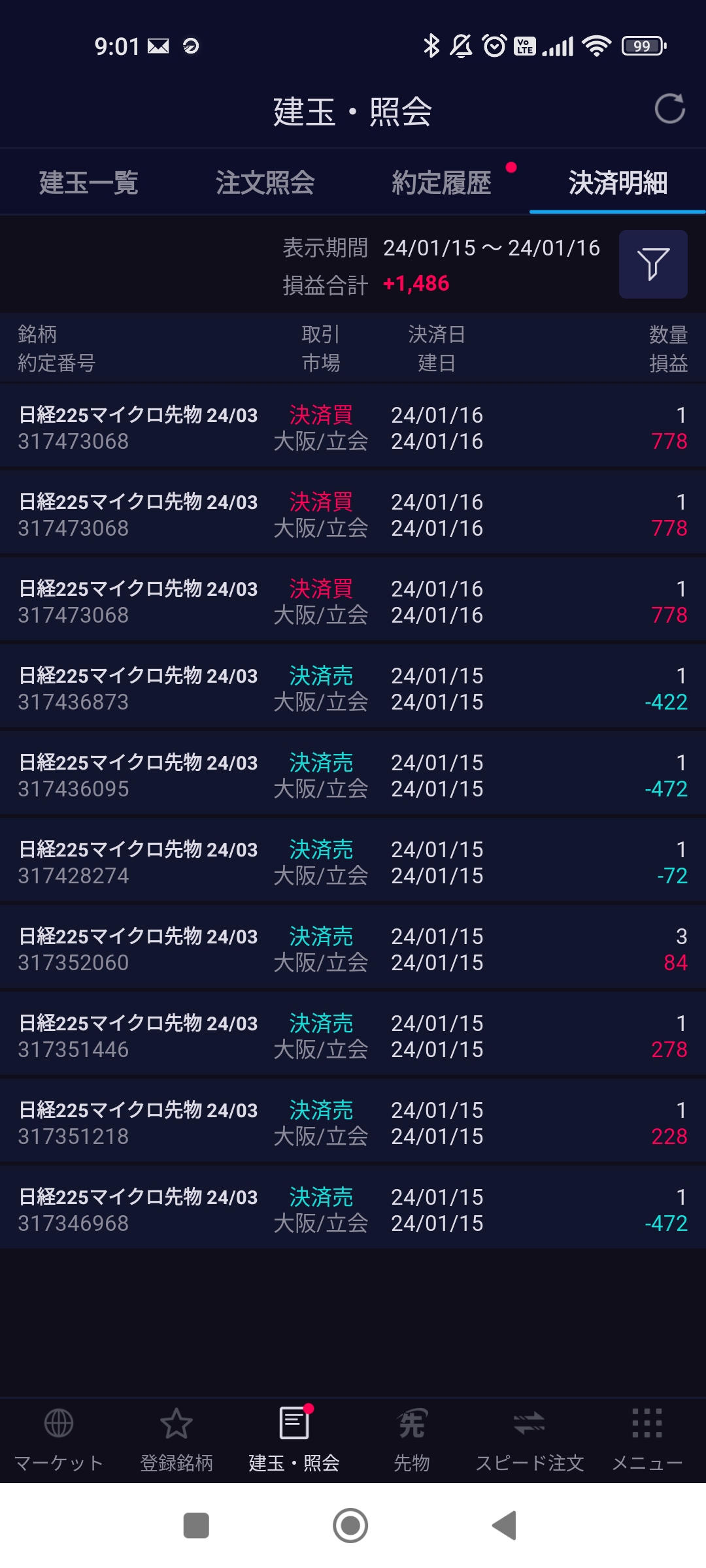706x1568 pixels.
Task: Open settlement row 317436095
Action: (353, 775)
